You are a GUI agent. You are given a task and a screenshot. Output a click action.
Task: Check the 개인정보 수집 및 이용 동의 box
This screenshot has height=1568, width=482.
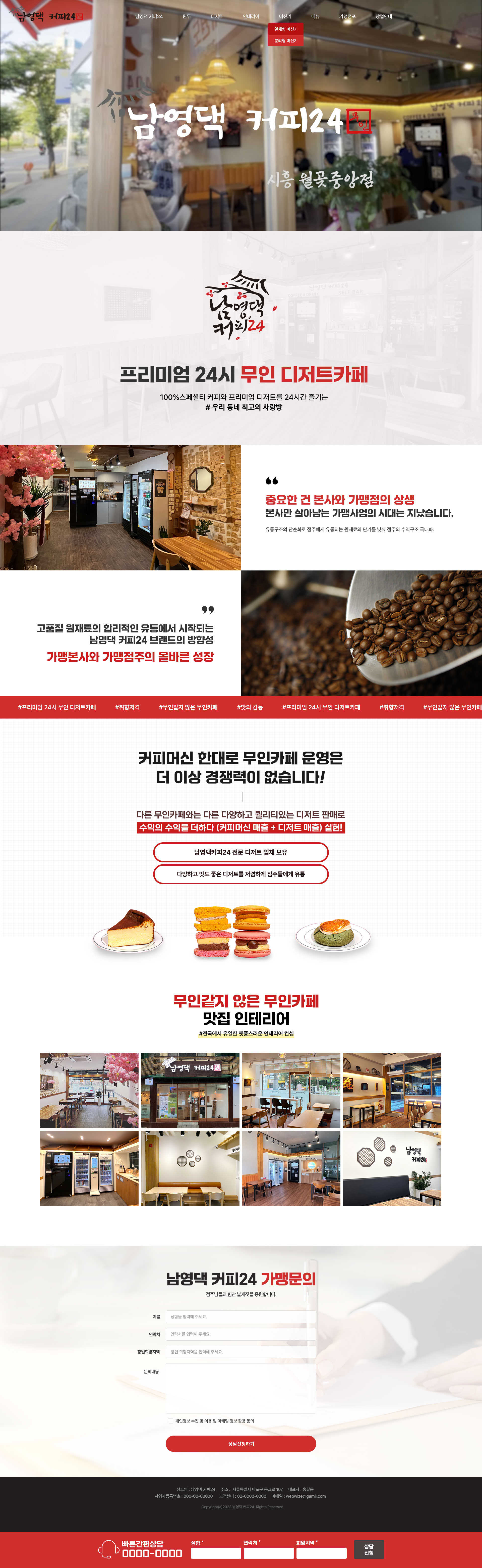coord(170,1421)
